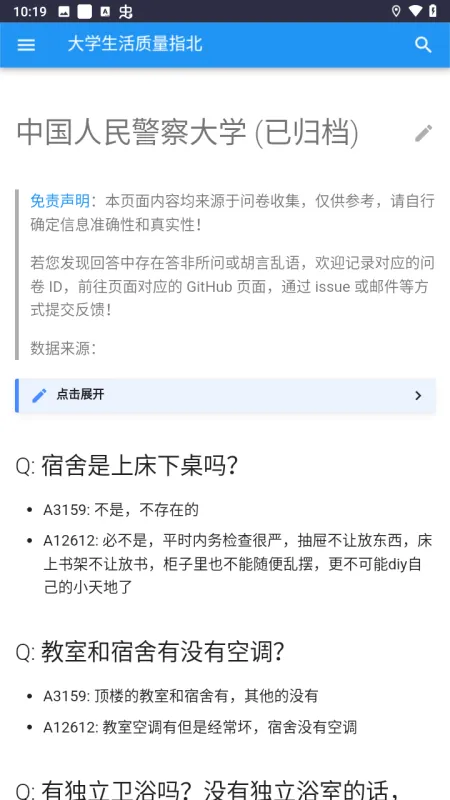The width and height of the screenshot is (450, 800).
Task: Open the 免责声明 link
Action: [60, 201]
